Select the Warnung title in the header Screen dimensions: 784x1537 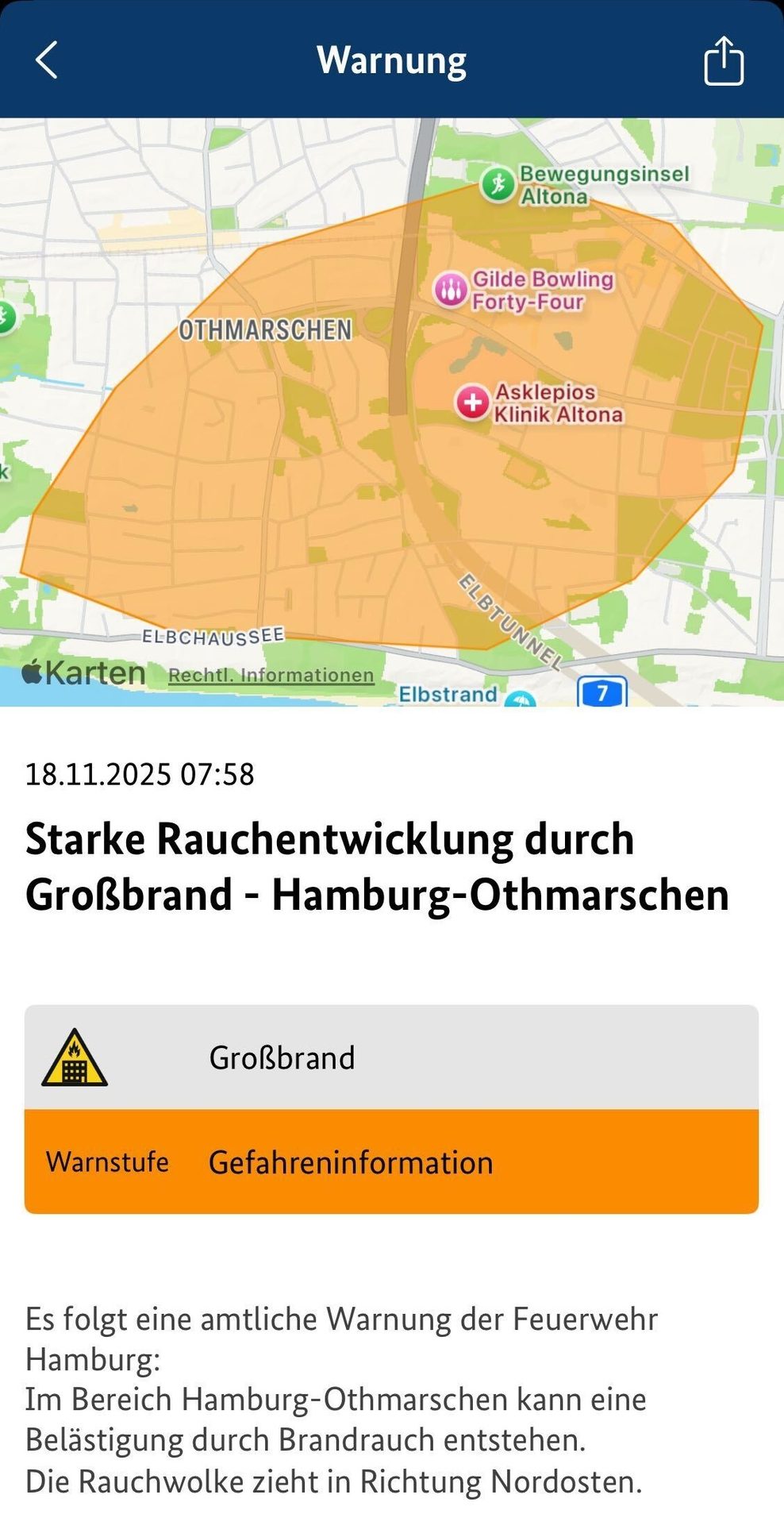click(x=390, y=58)
